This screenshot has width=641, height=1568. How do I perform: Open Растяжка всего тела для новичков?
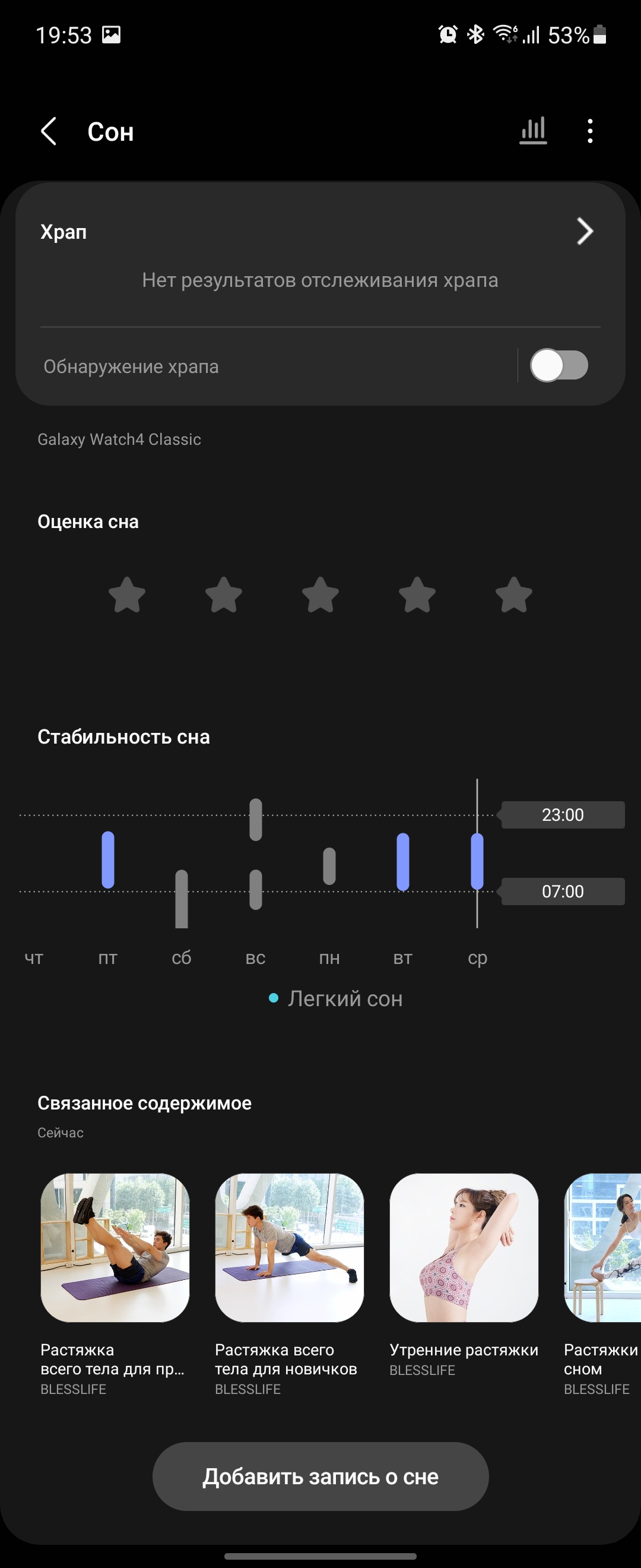click(290, 1247)
